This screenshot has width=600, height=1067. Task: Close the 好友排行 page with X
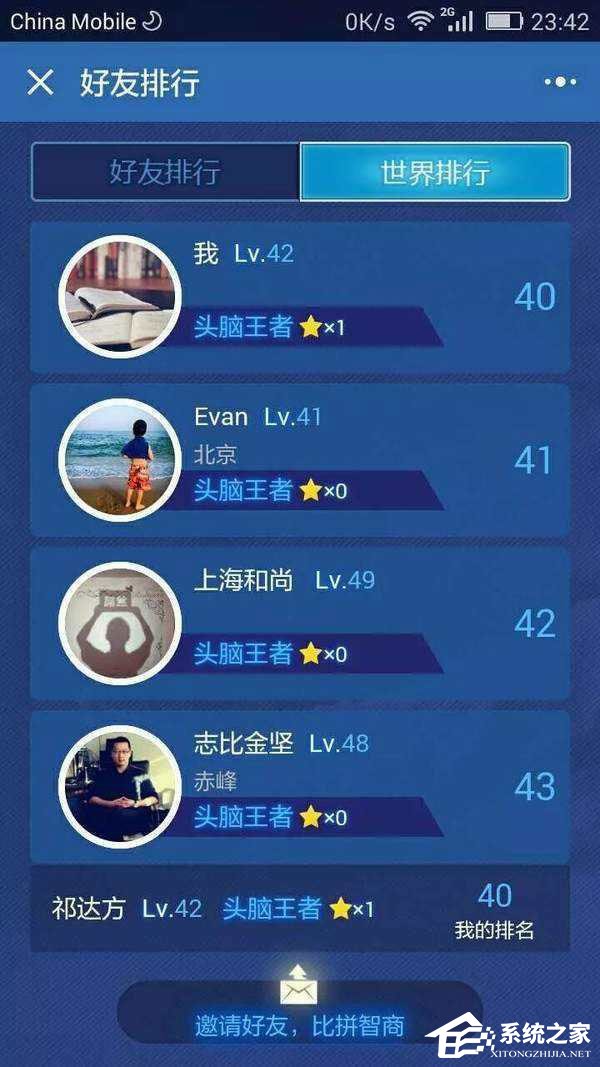[40, 83]
